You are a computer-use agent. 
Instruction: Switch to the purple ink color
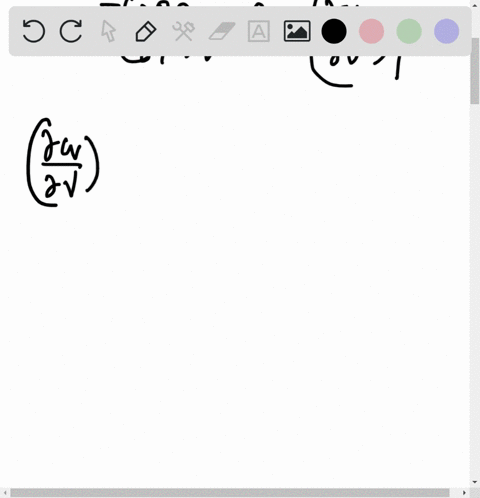point(447,31)
